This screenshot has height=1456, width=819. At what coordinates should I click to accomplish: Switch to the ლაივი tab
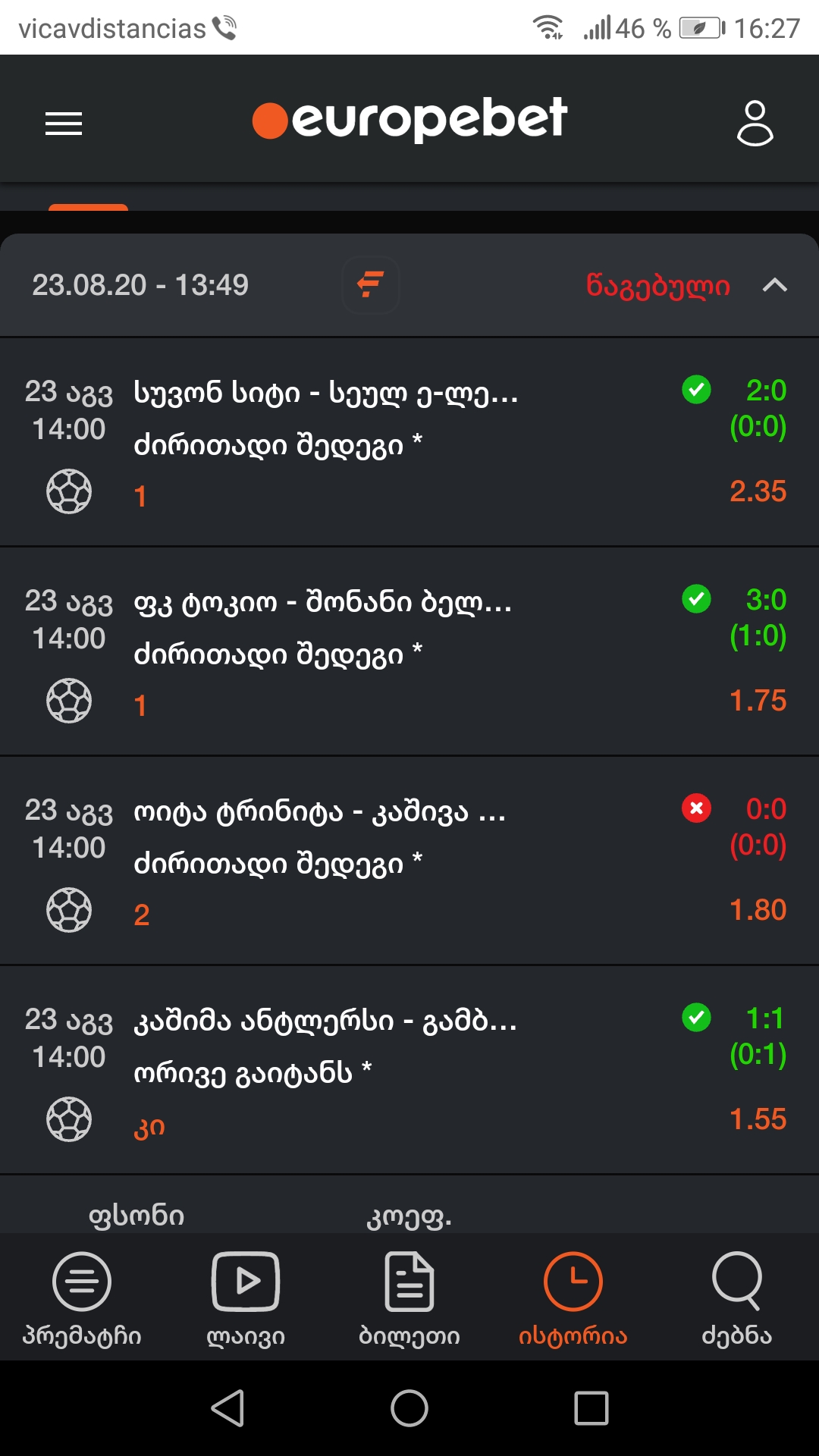click(246, 1298)
